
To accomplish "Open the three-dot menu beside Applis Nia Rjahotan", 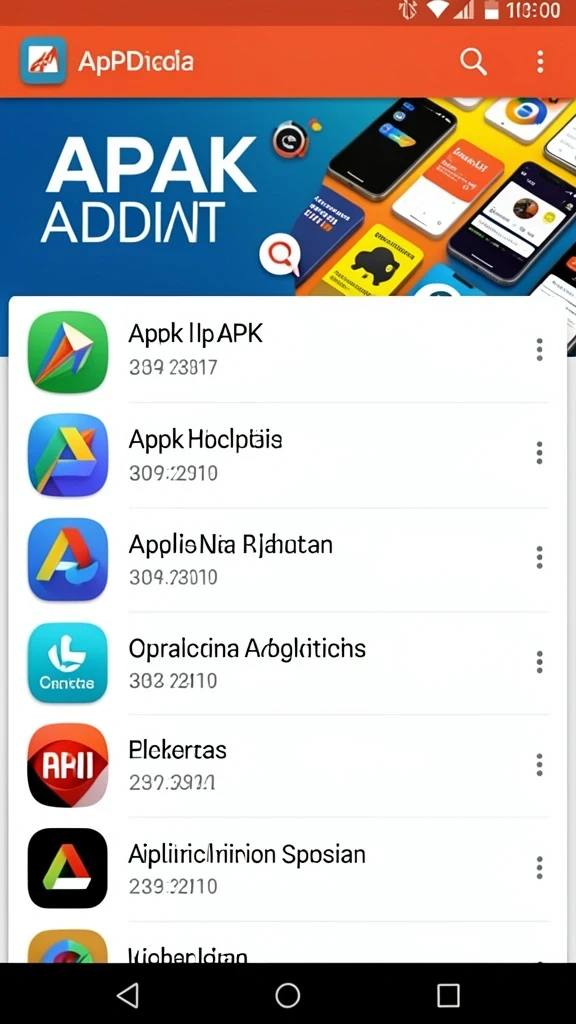I will (x=539, y=558).
